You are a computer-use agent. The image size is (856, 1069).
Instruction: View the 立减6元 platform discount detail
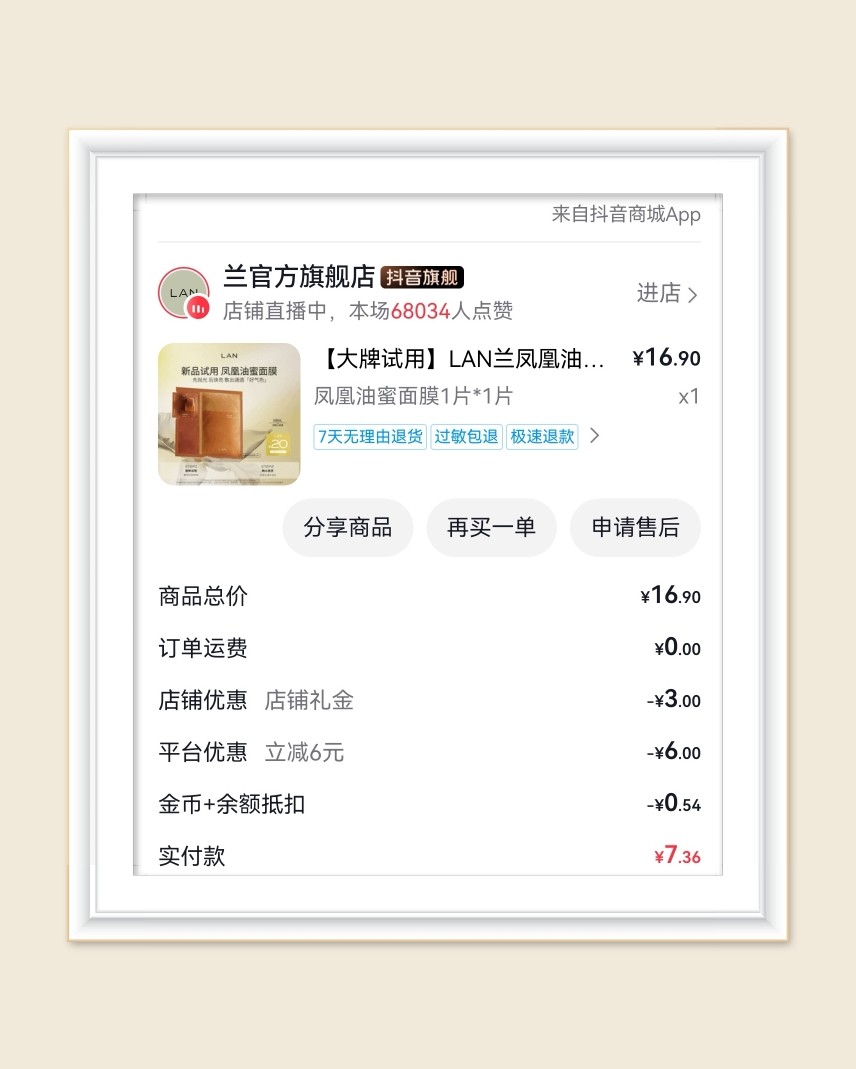305,752
